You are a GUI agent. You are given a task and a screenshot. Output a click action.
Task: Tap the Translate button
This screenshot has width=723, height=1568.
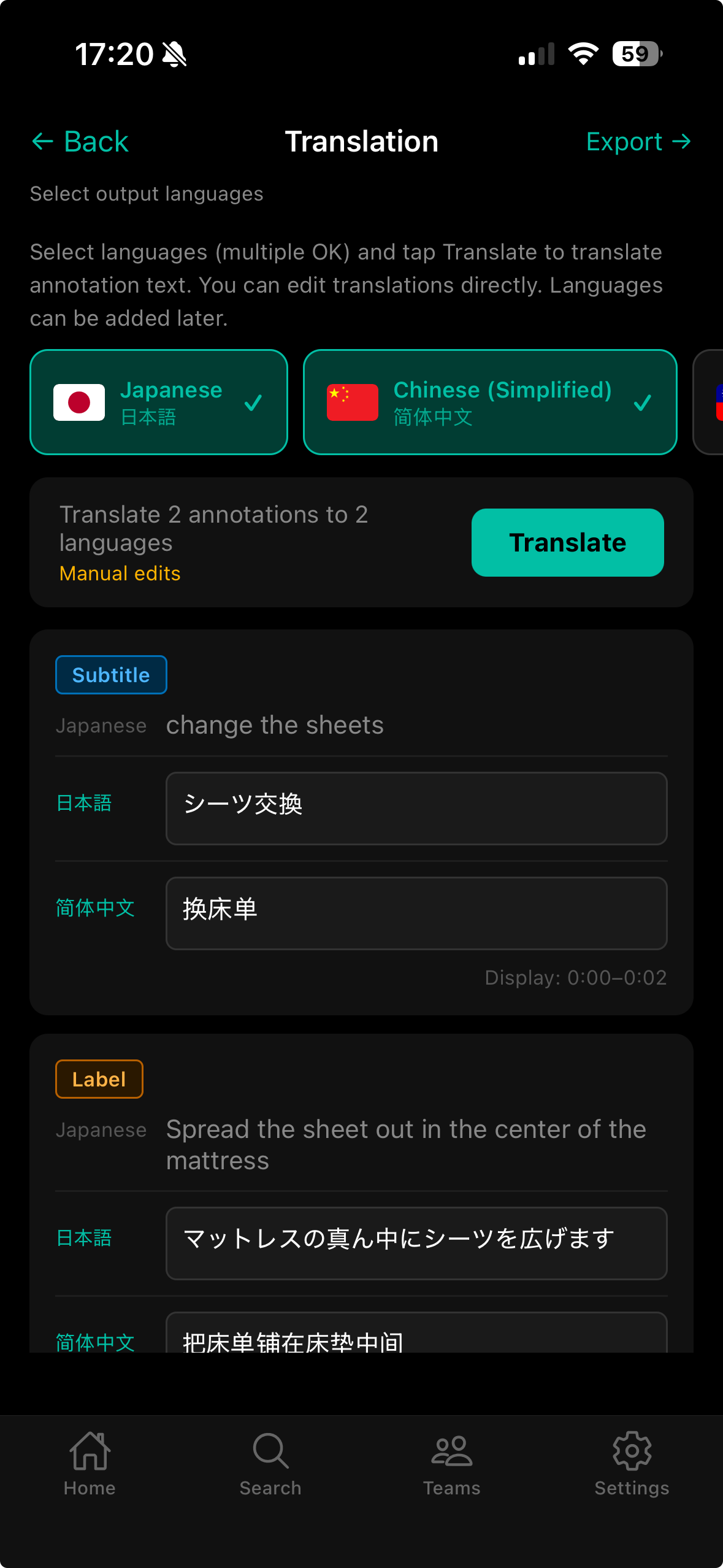click(x=567, y=542)
